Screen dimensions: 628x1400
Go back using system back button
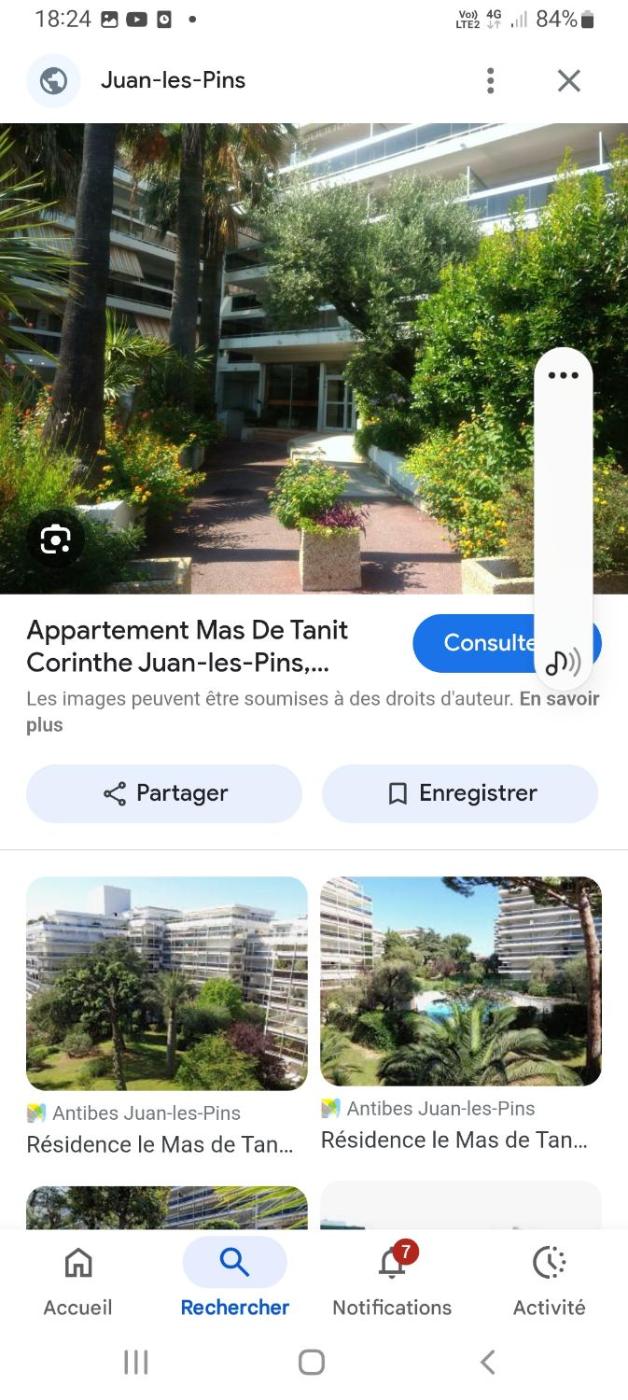[x=488, y=1362]
